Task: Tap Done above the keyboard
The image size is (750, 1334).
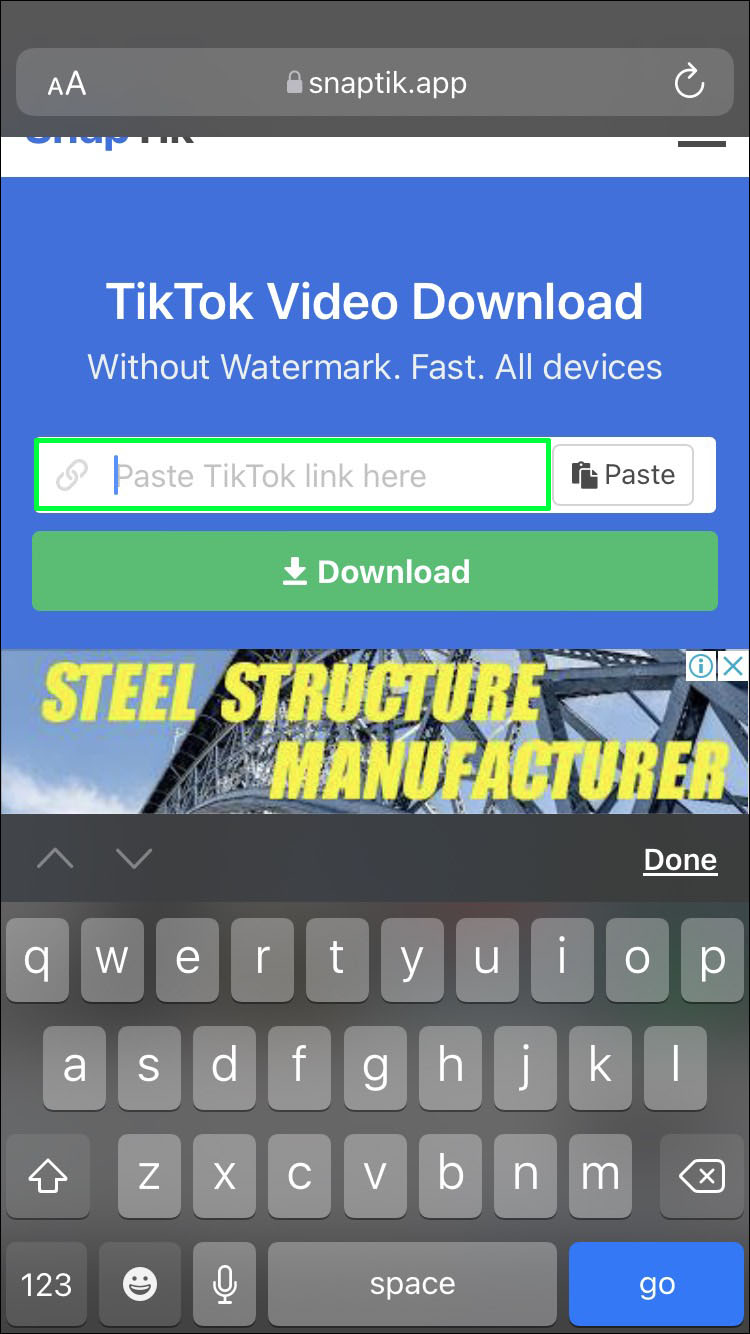Action: point(680,860)
